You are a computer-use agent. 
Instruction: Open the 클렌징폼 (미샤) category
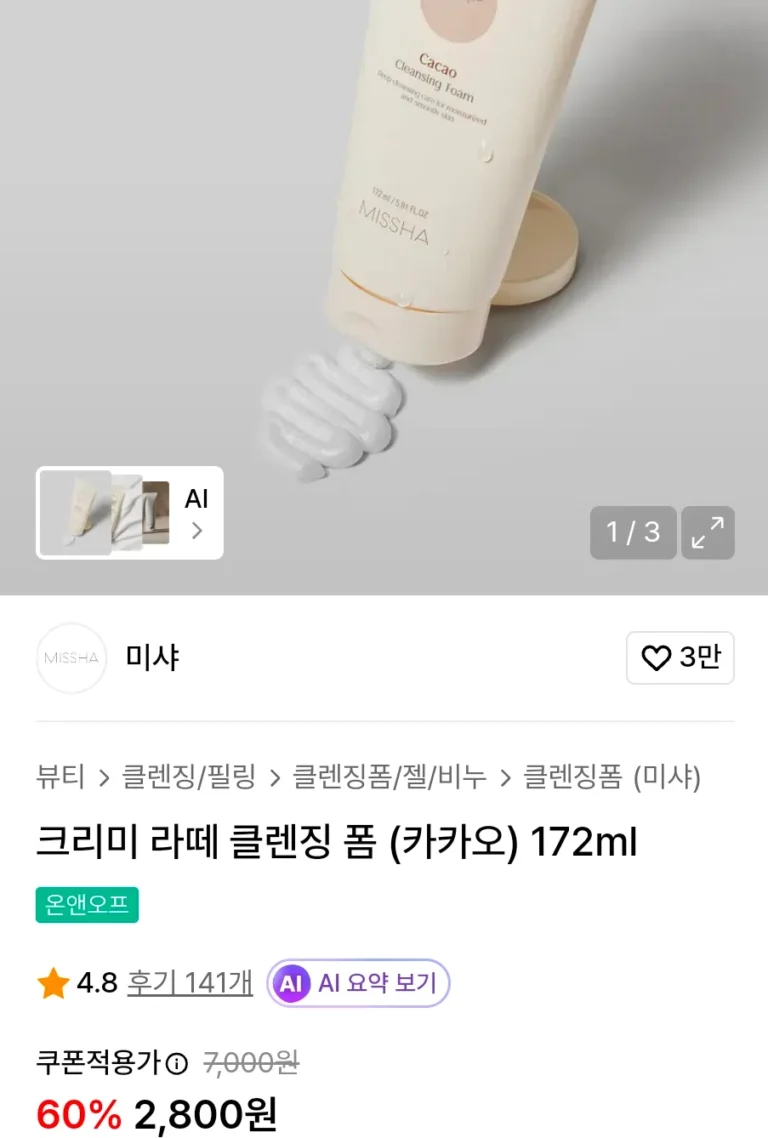(612, 777)
